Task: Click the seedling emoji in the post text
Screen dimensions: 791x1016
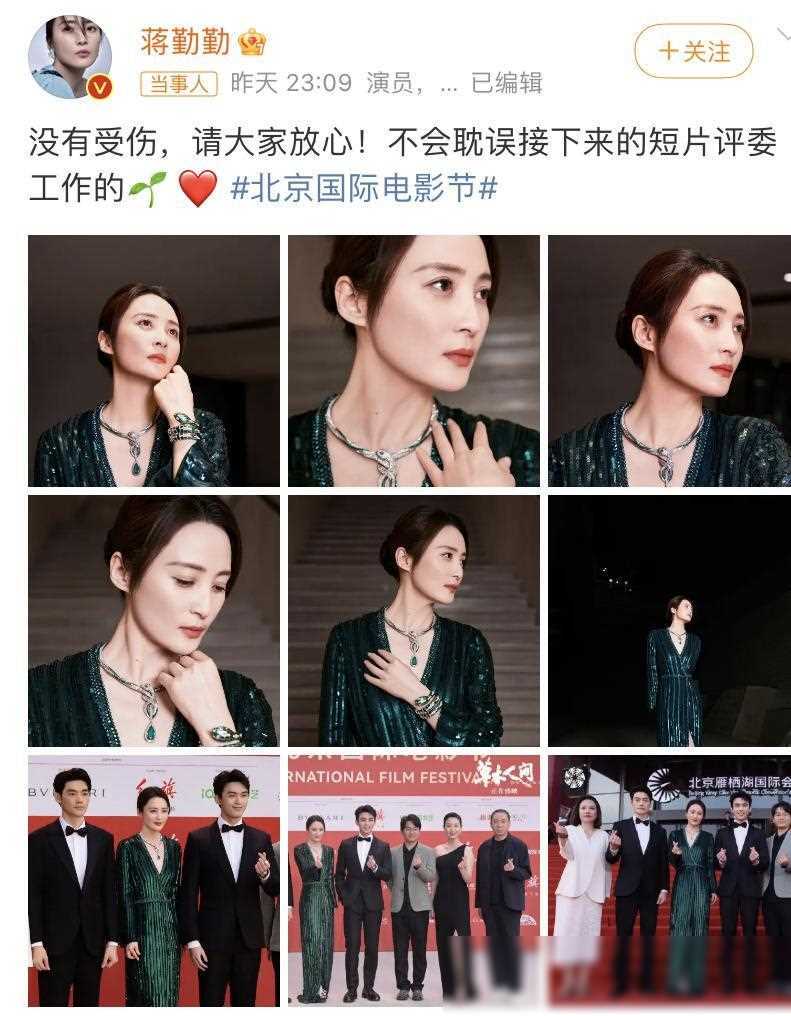Action: [146, 188]
